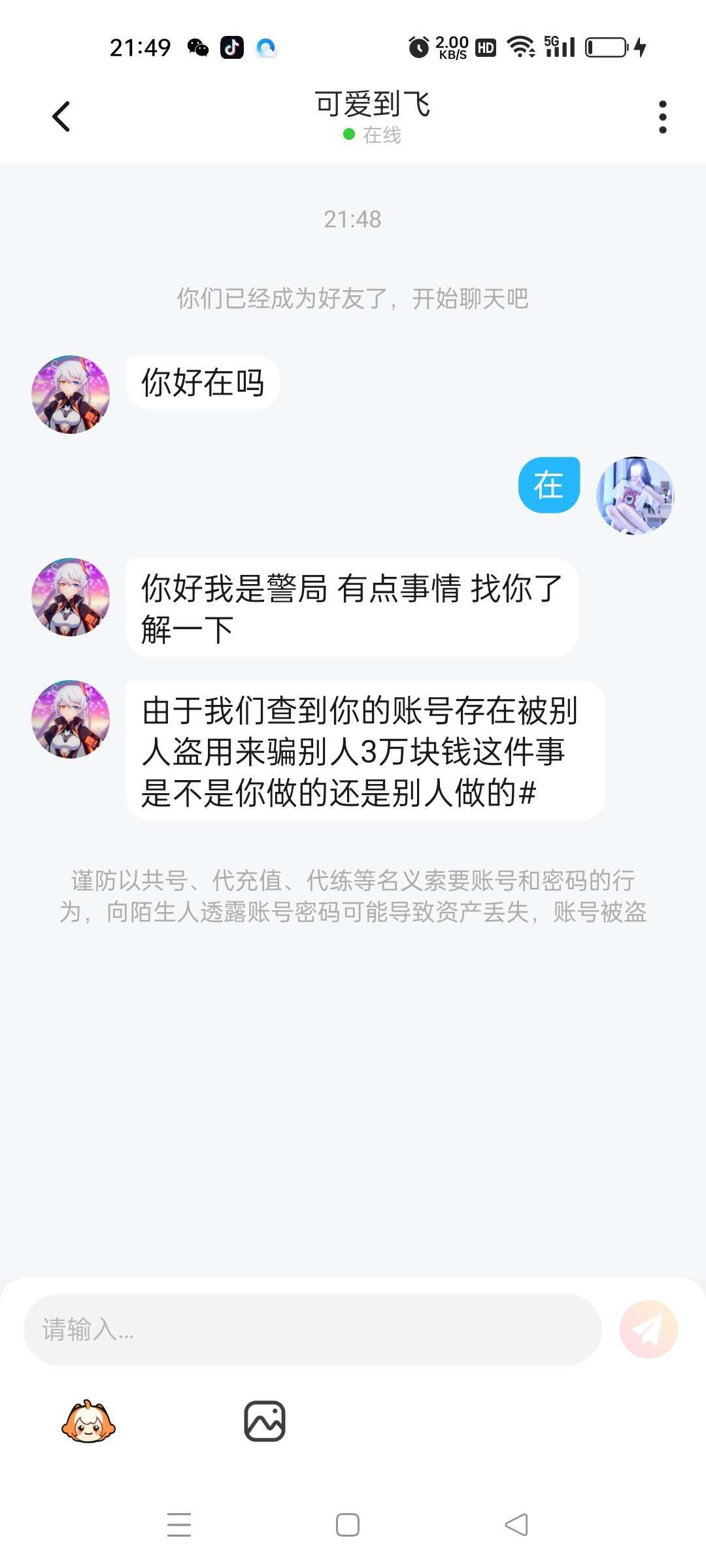Open the three-dot overflow menu
This screenshot has height=1568, width=706.
(662, 117)
